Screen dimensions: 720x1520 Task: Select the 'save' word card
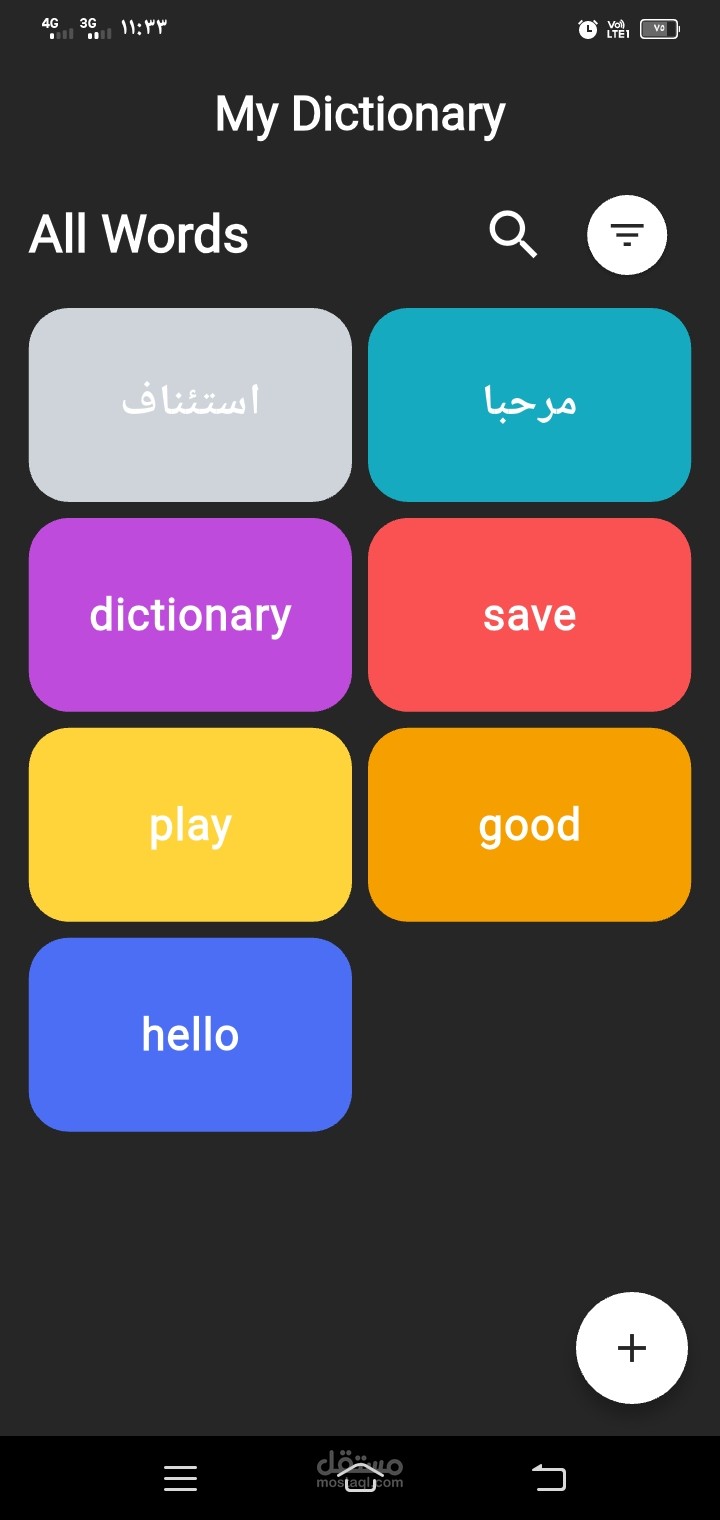529,614
